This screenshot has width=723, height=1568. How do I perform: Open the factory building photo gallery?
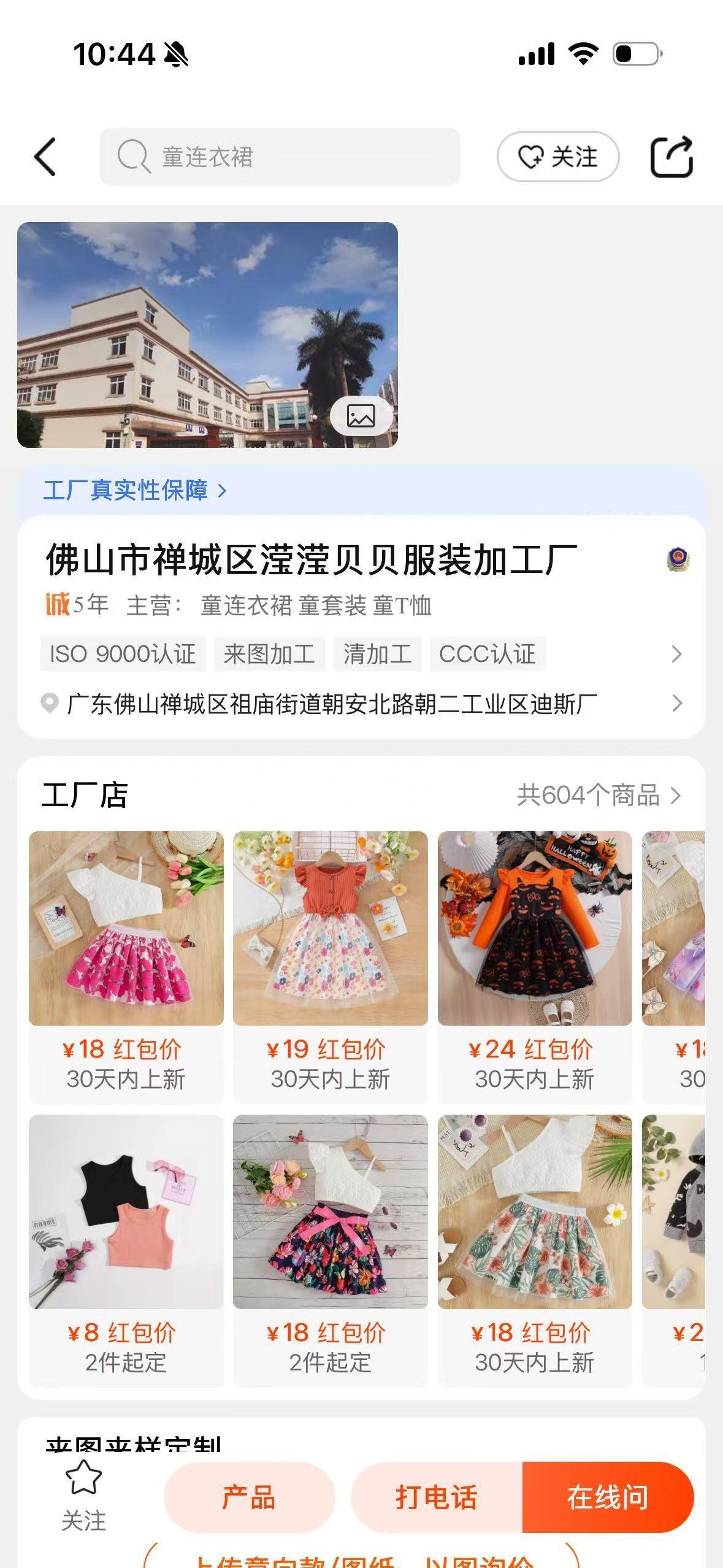tap(361, 416)
